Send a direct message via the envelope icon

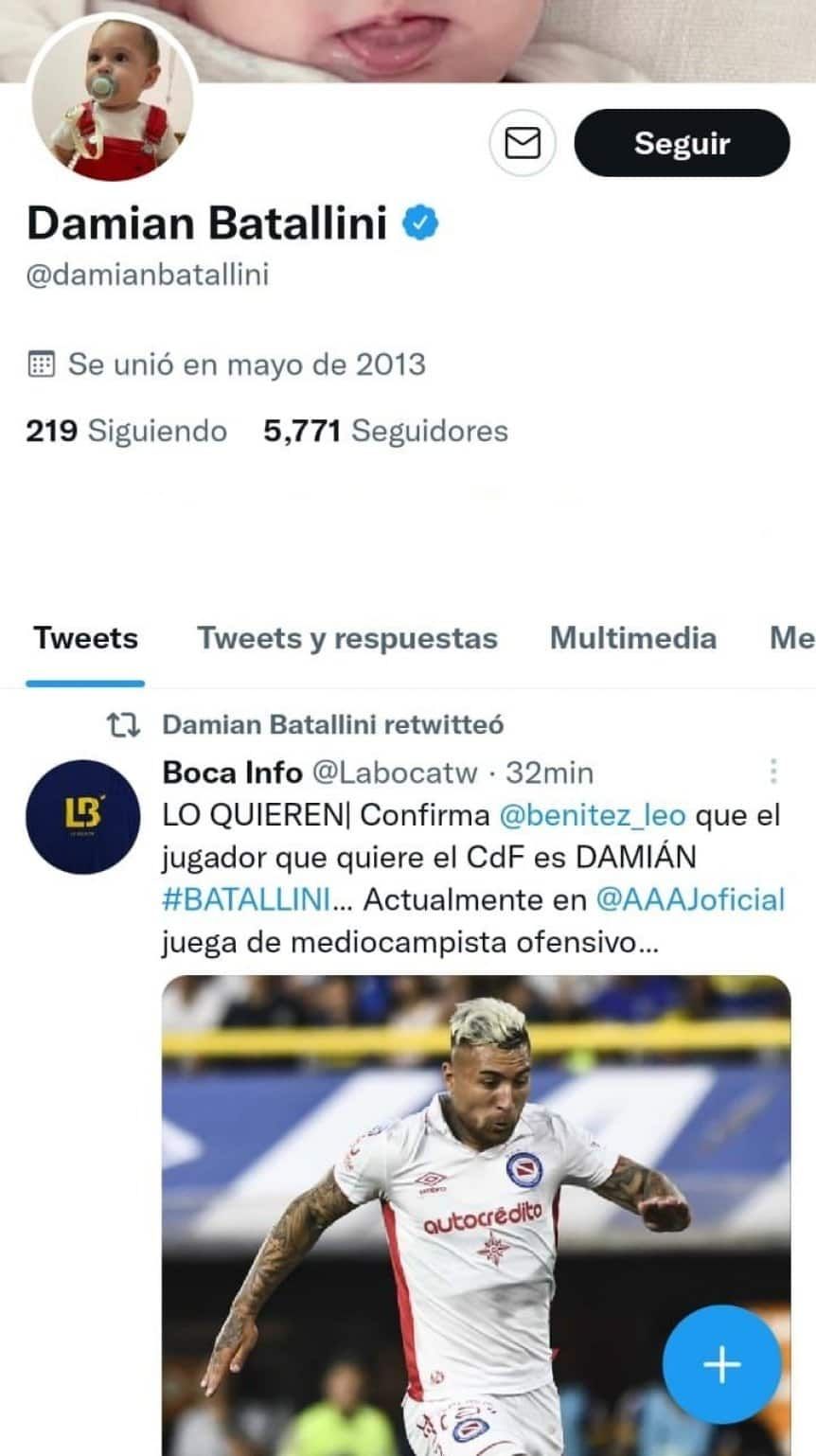click(x=522, y=143)
